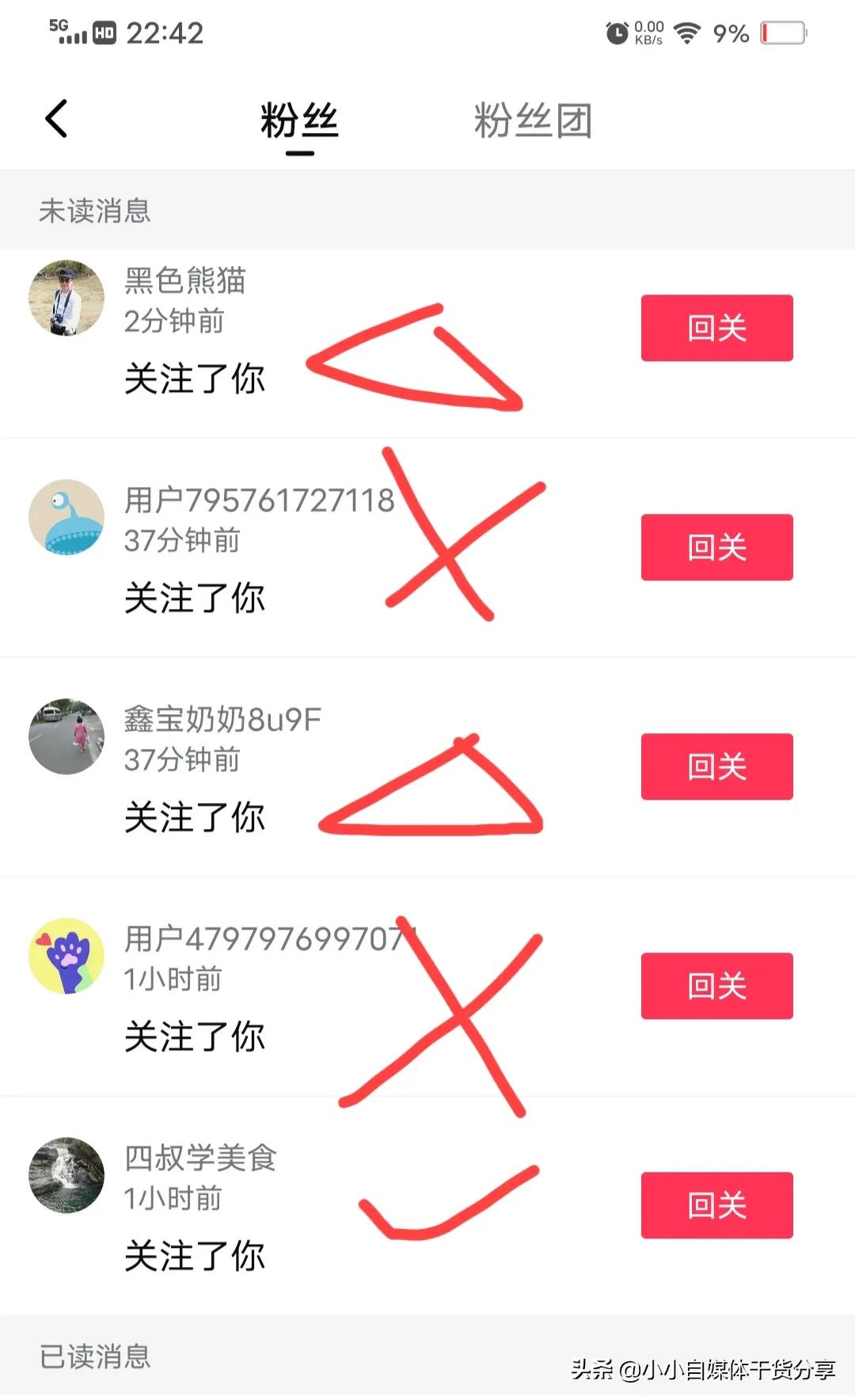
Task: Tap 回关 beside 用户795761727118
Action: coord(716,547)
